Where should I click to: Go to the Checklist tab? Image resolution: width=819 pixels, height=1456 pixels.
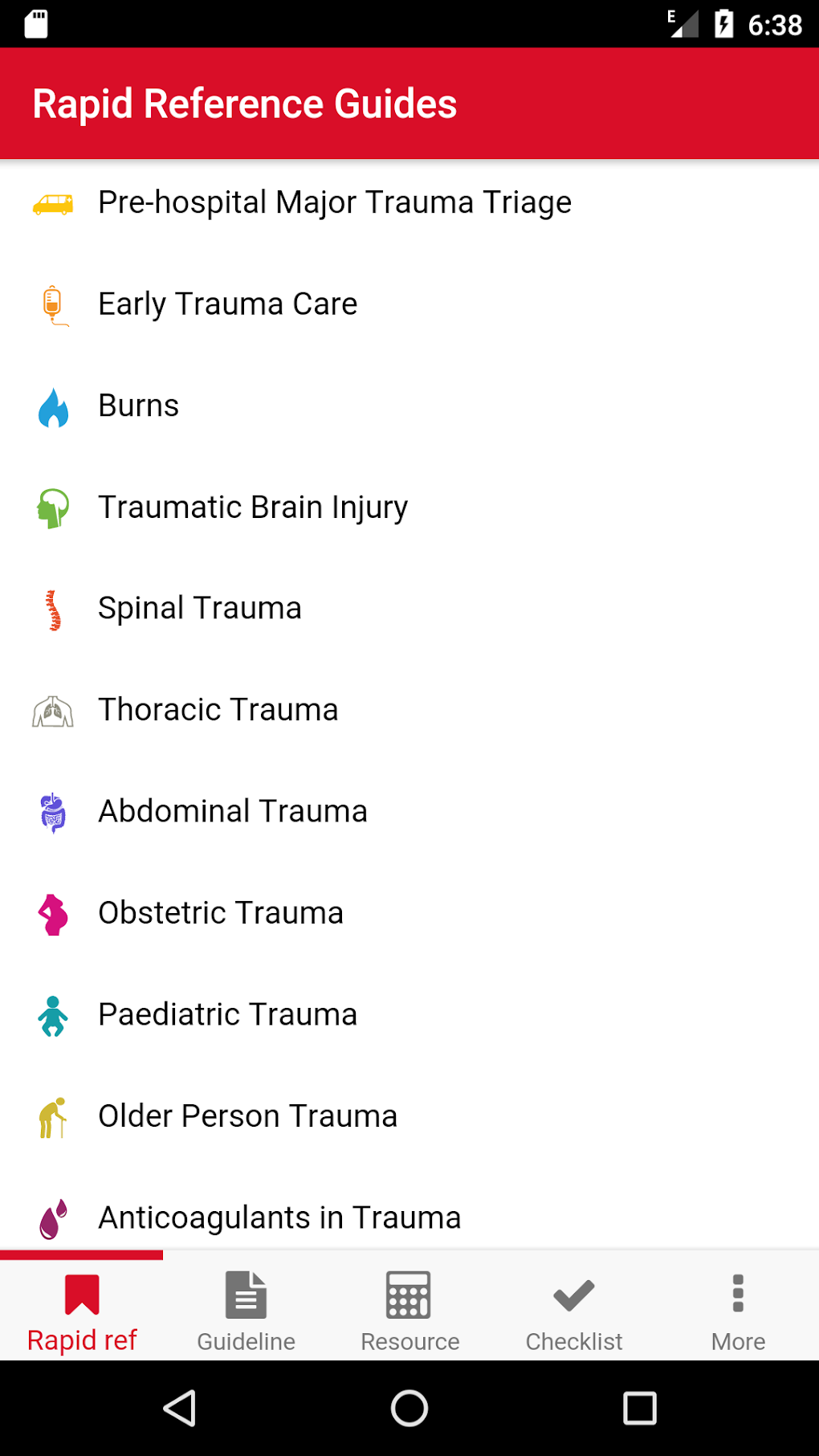pyautogui.click(x=573, y=1311)
